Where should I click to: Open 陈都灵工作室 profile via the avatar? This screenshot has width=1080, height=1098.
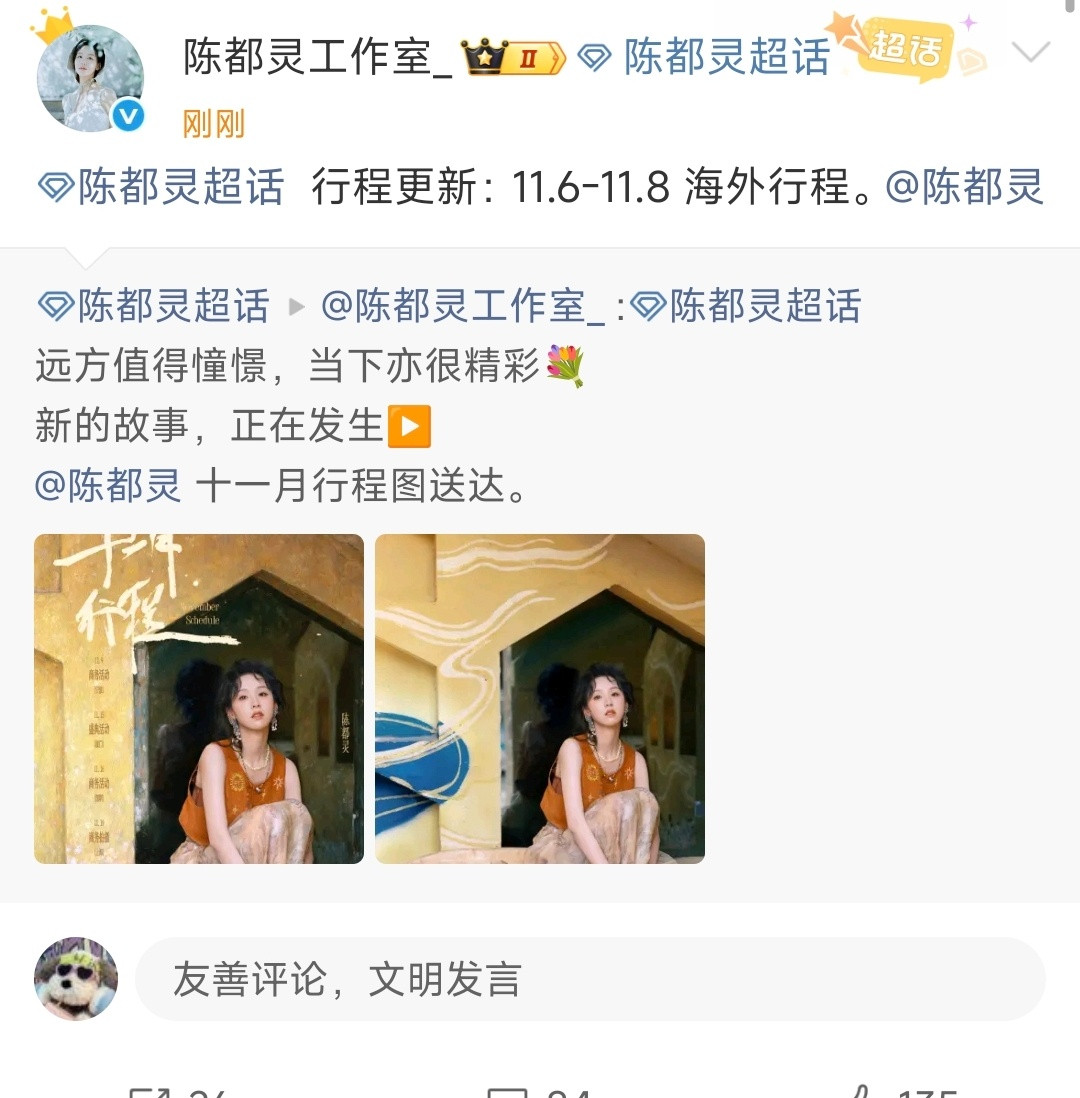point(91,75)
